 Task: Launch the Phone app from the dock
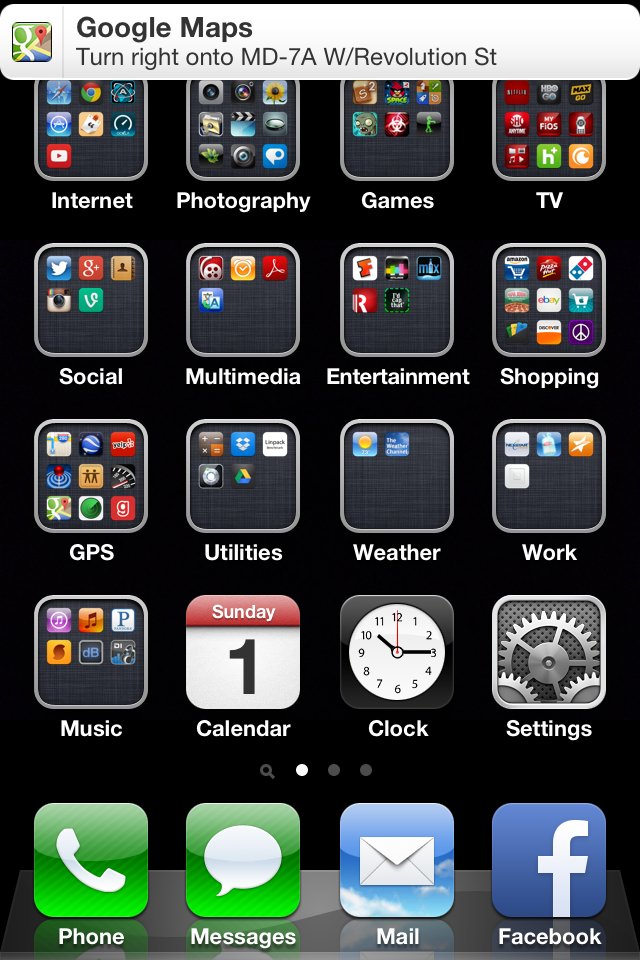click(x=91, y=862)
